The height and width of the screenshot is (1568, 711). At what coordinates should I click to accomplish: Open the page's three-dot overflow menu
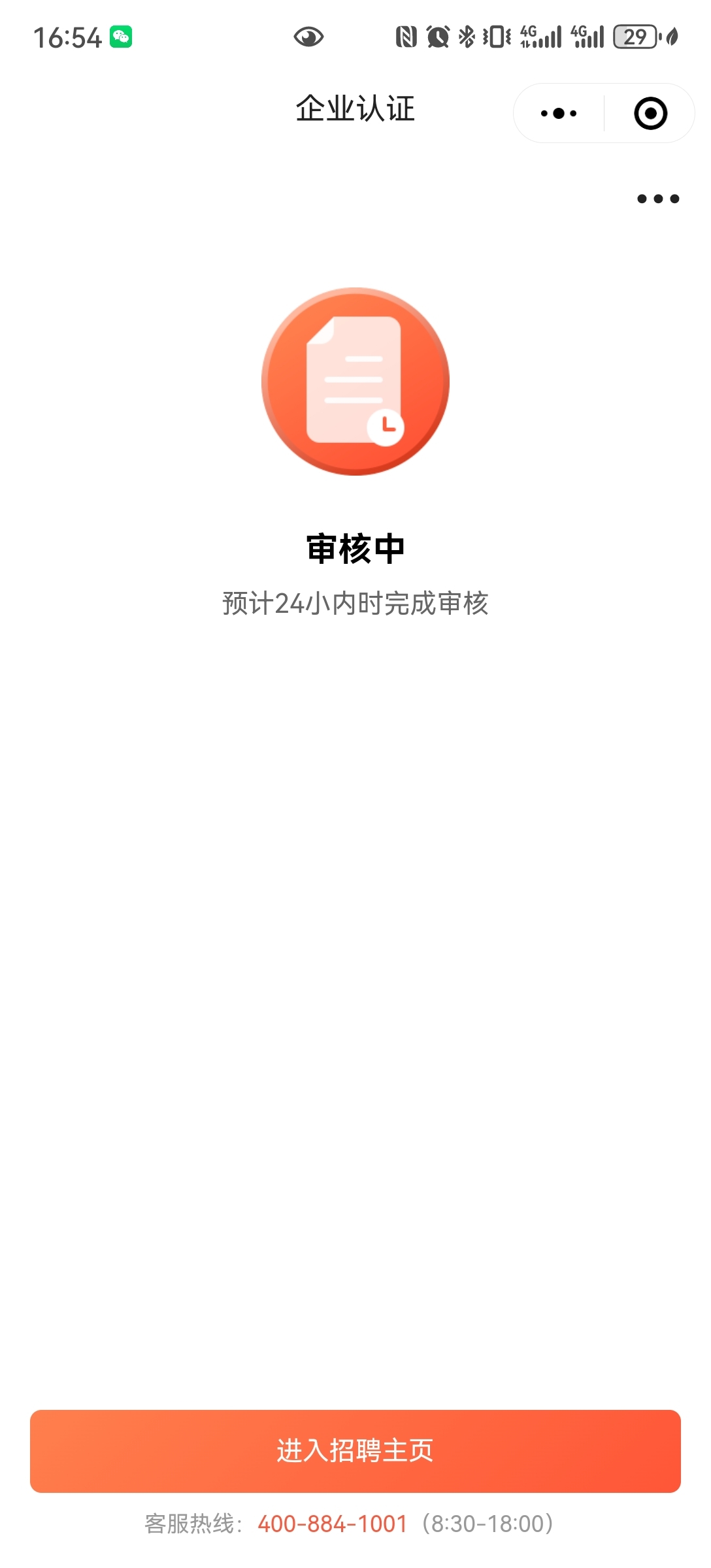[657, 199]
